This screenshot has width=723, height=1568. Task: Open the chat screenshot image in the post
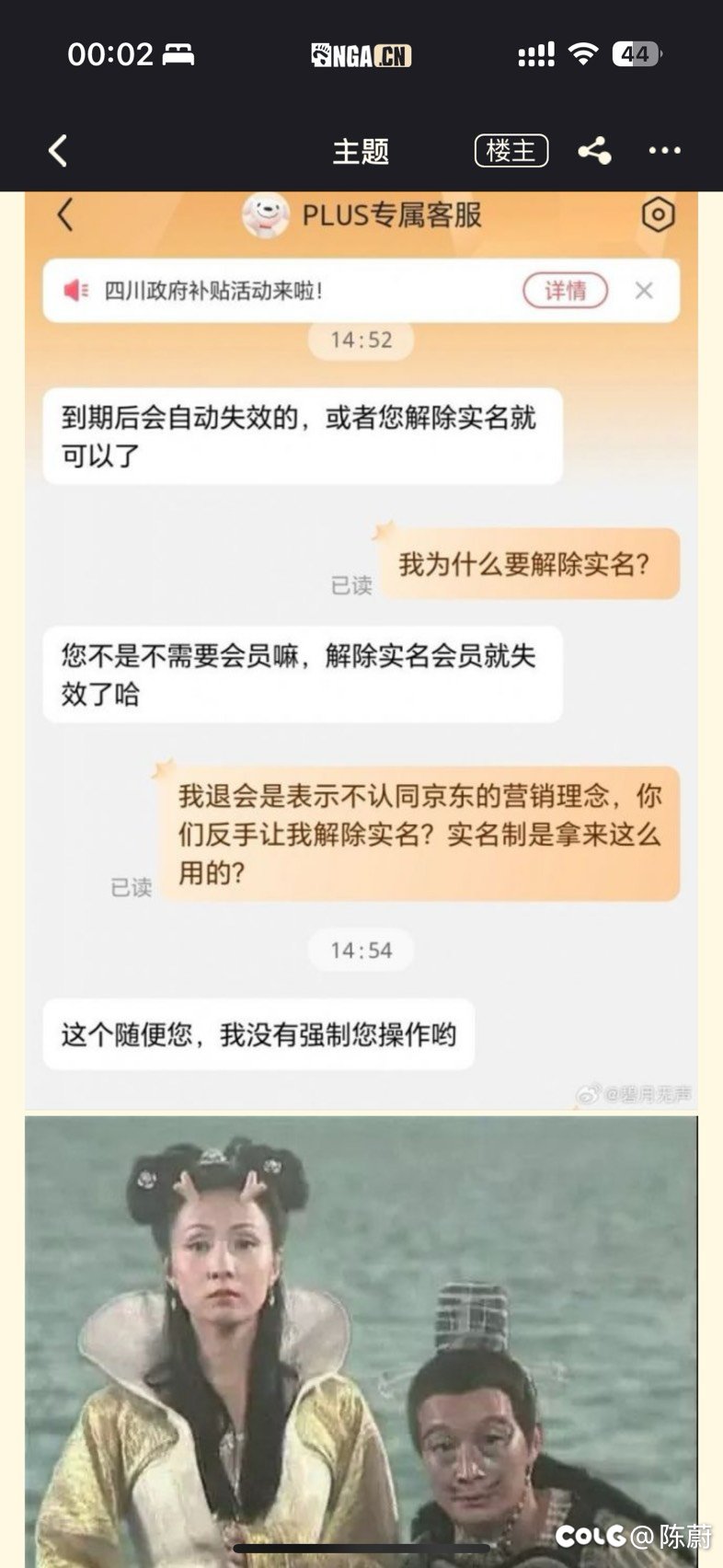pyautogui.click(x=361, y=651)
